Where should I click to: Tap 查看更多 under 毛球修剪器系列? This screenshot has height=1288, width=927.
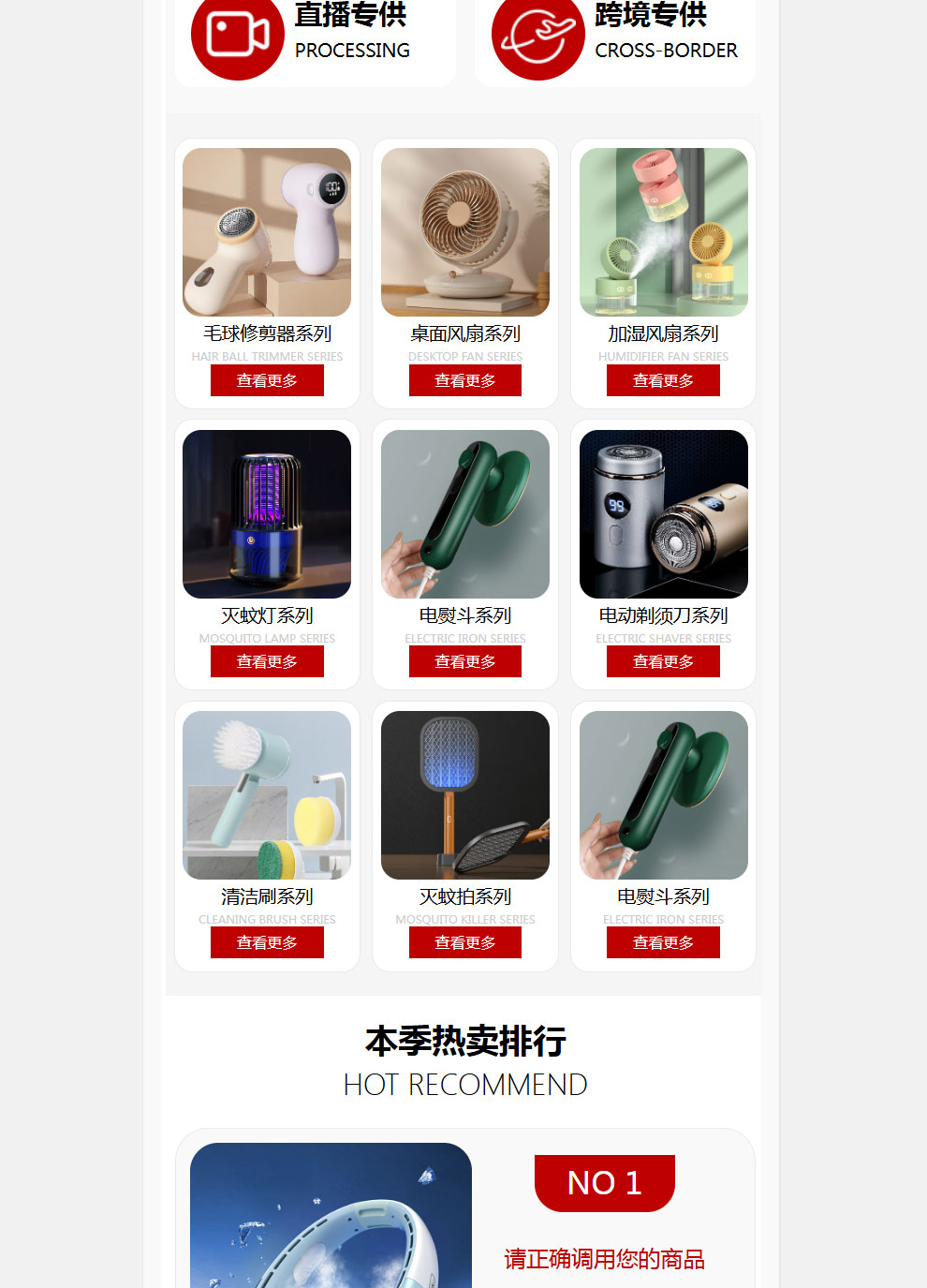[267, 380]
